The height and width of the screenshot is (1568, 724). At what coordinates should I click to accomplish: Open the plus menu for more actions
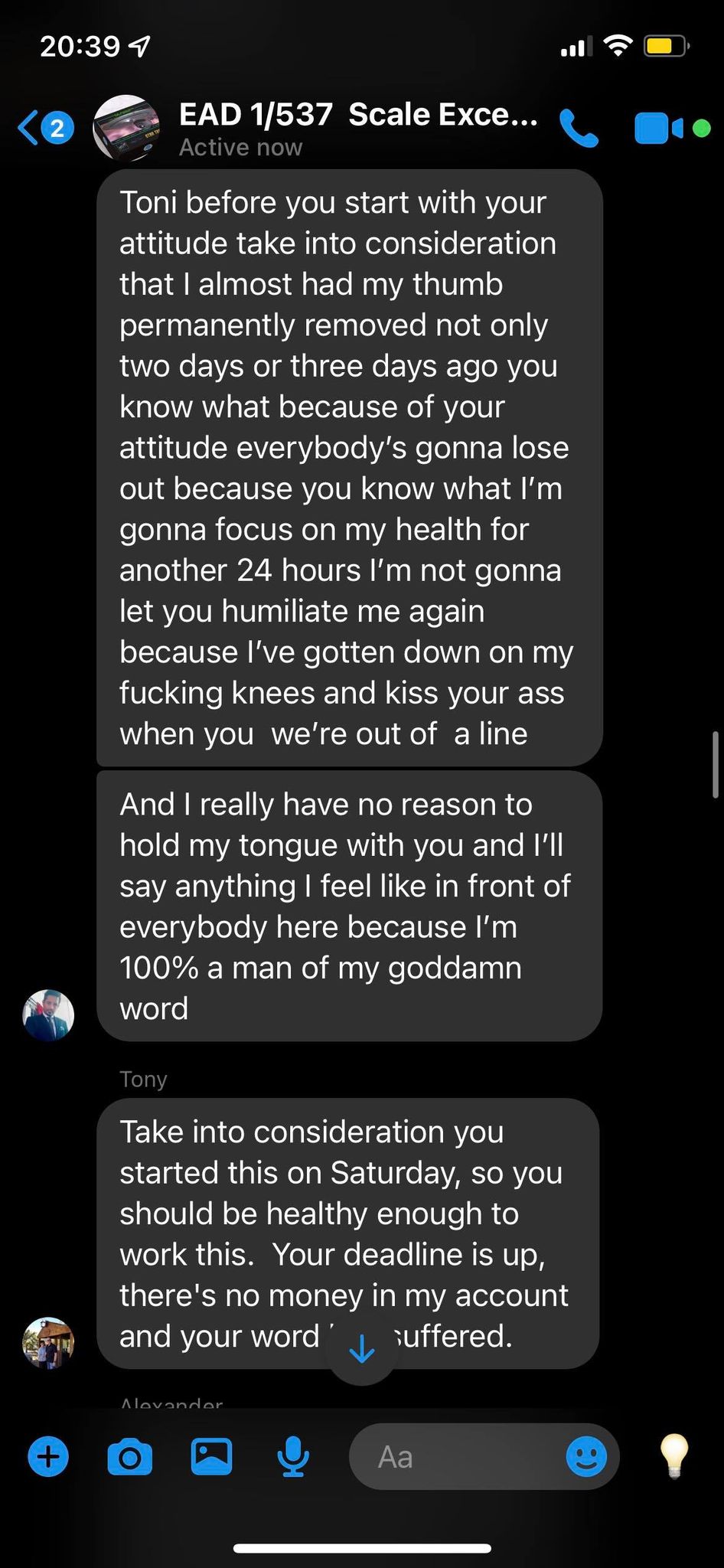click(48, 1456)
